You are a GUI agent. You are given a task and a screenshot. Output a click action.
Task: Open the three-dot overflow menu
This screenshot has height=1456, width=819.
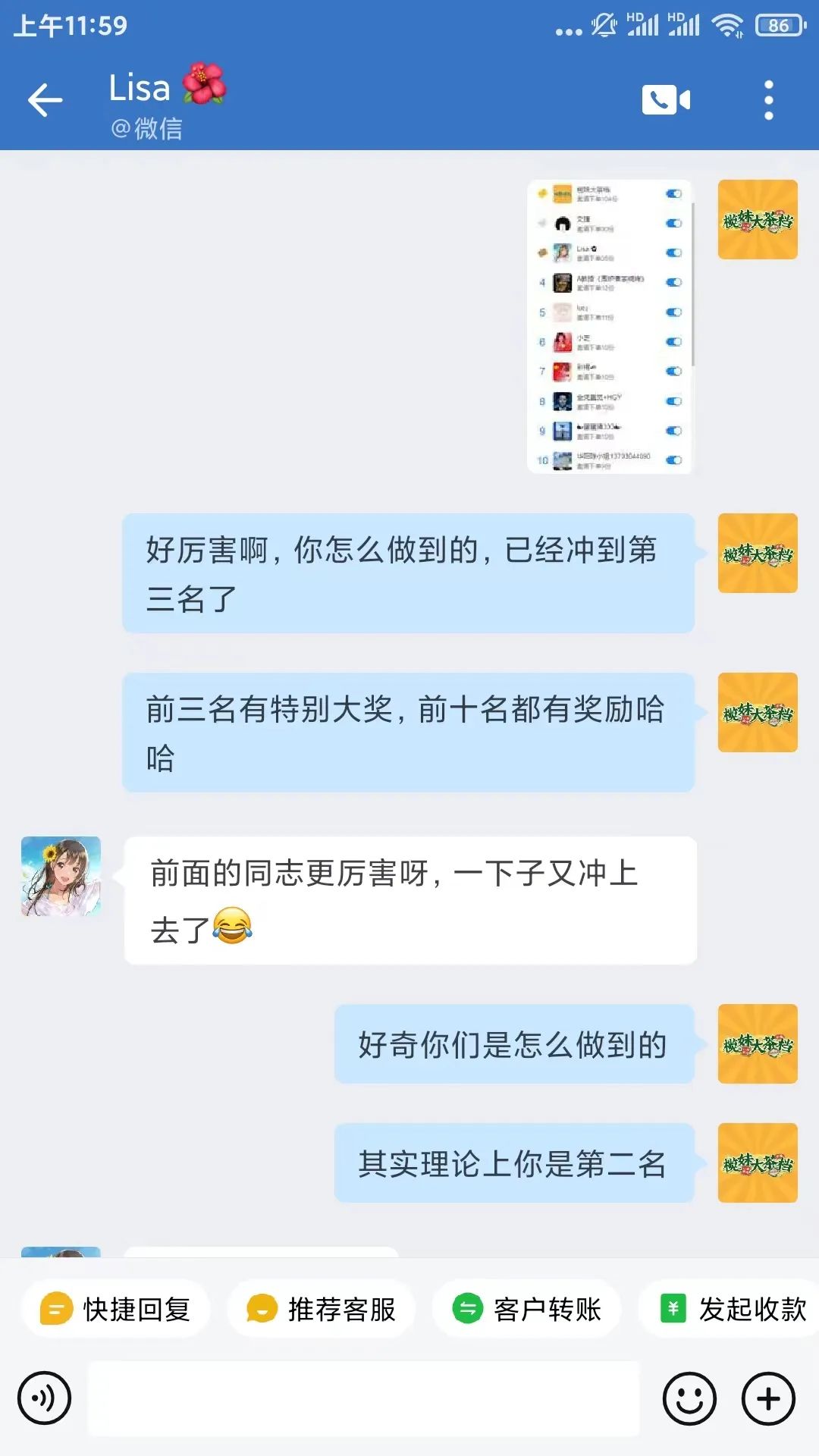pyautogui.click(x=768, y=100)
